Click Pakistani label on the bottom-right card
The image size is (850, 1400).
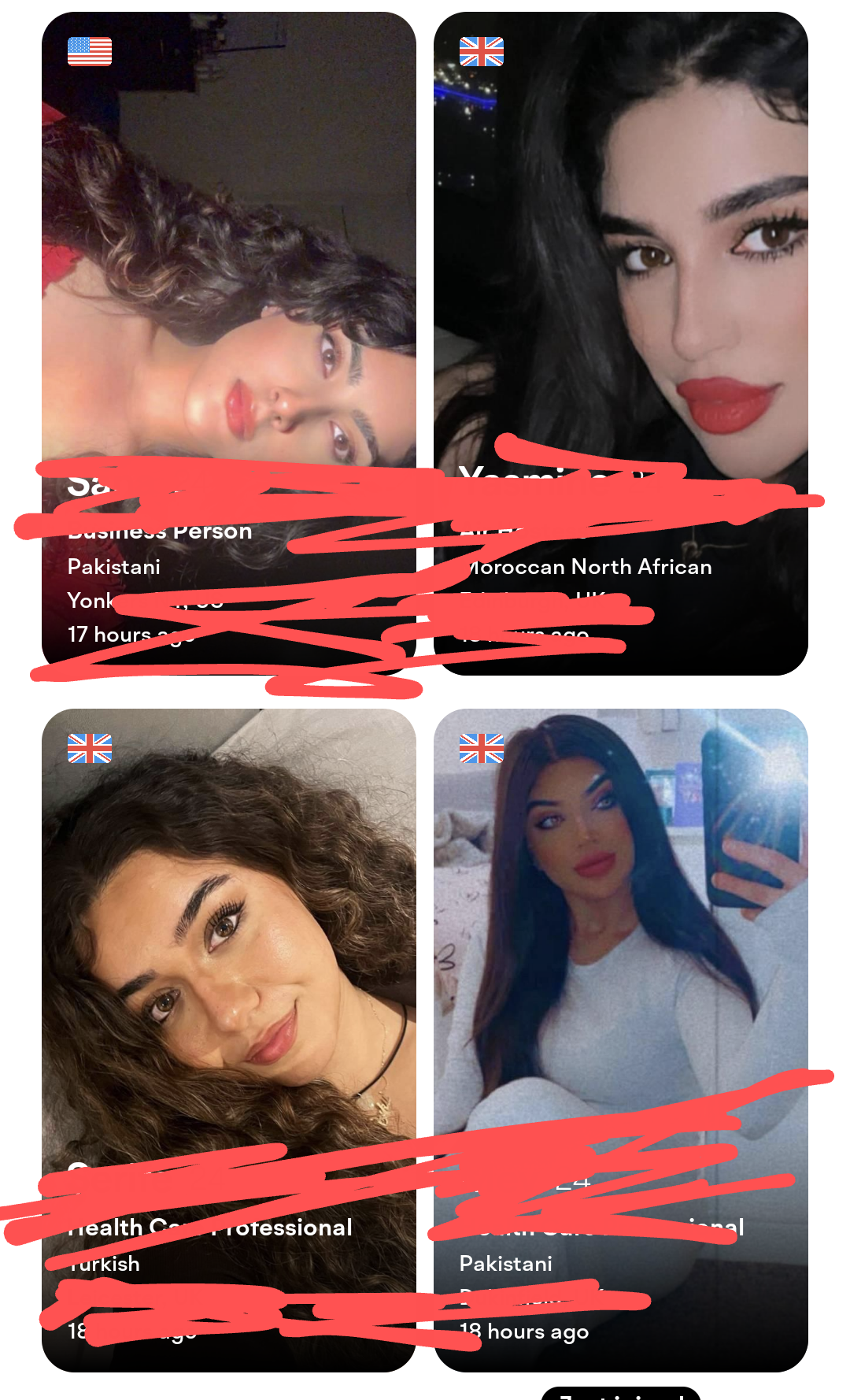click(505, 1263)
